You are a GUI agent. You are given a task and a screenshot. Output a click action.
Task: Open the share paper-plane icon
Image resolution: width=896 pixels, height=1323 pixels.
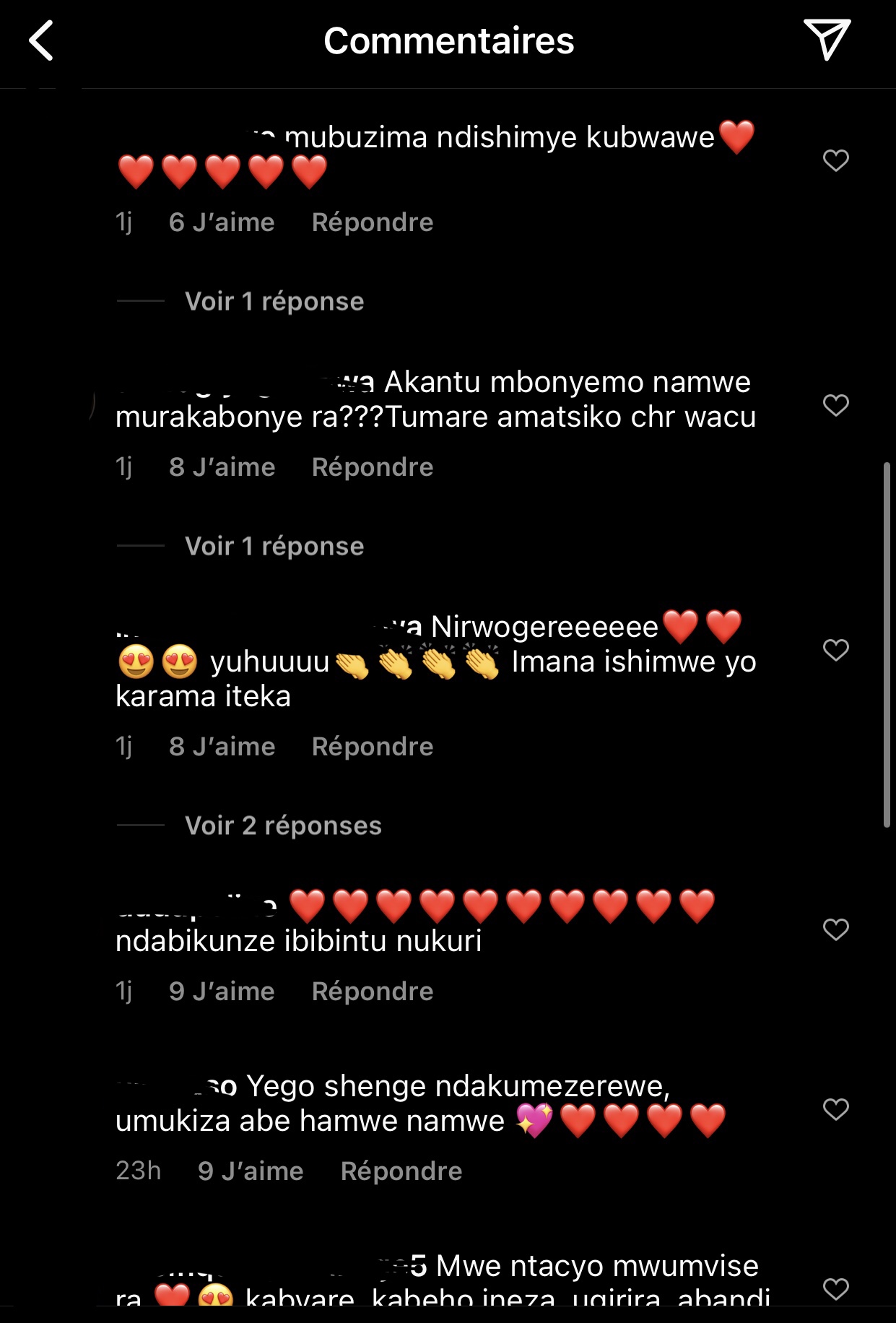(x=827, y=40)
